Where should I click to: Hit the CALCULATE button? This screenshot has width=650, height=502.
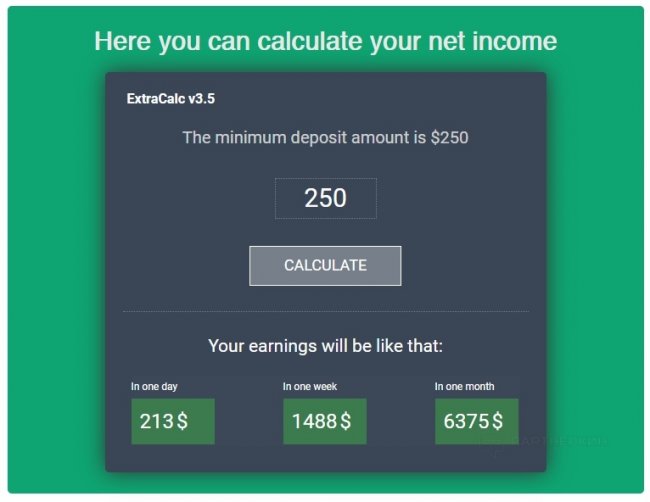tap(325, 266)
